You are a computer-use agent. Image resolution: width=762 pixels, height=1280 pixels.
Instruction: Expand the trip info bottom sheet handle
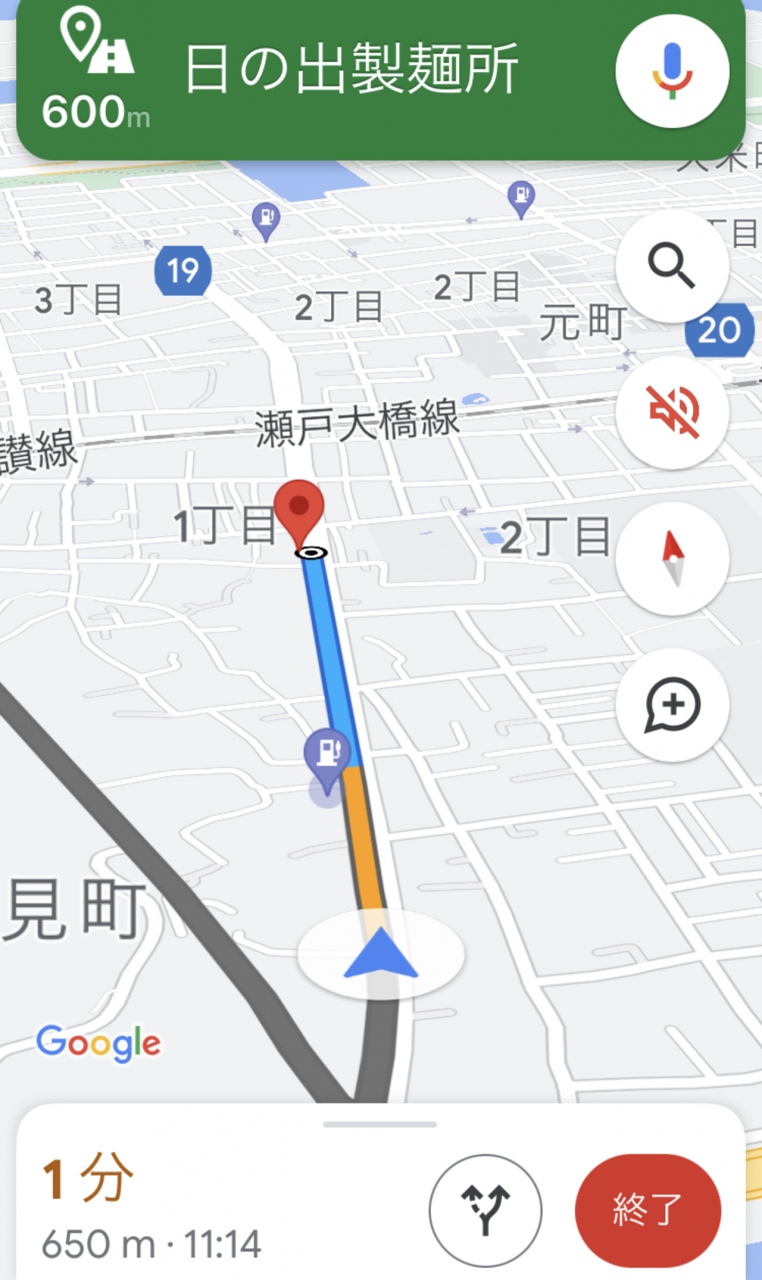(380, 1124)
